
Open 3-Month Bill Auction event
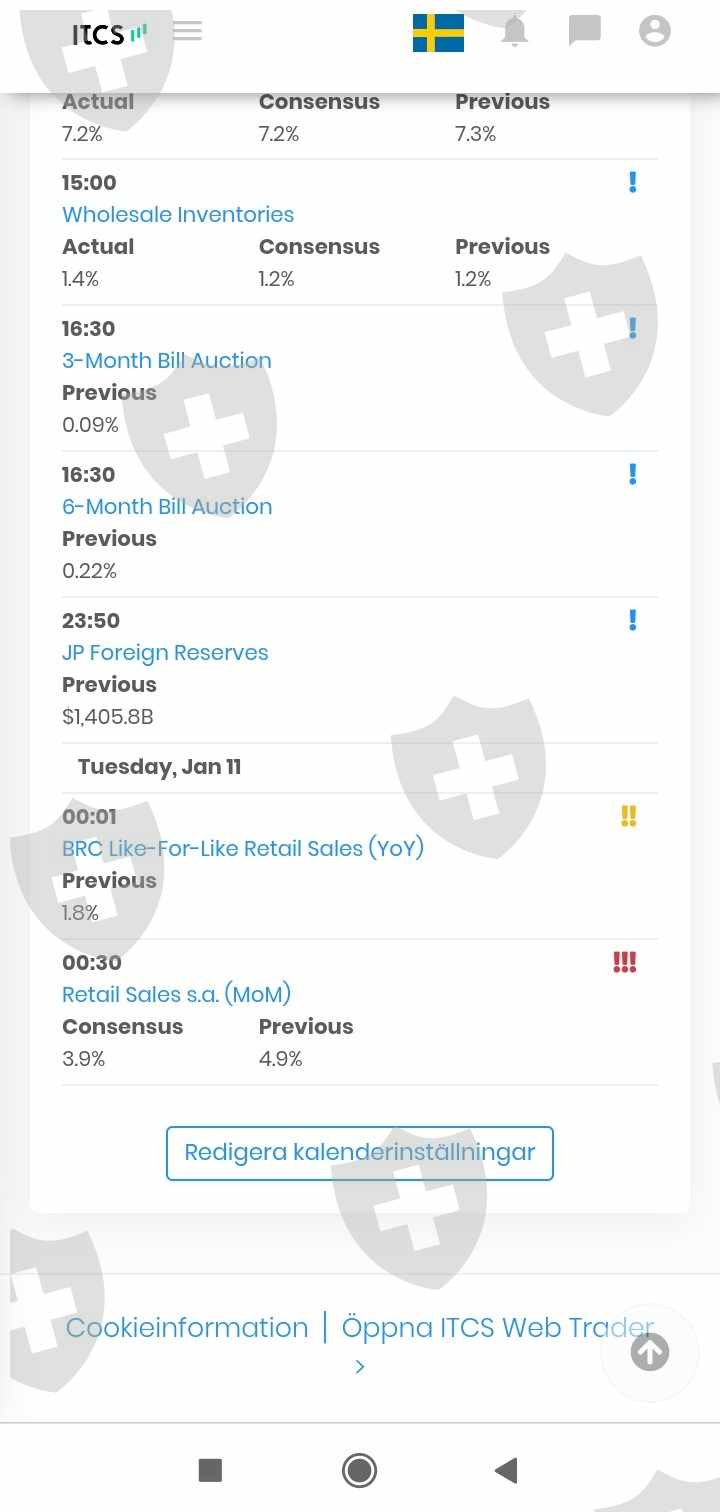[167, 360]
